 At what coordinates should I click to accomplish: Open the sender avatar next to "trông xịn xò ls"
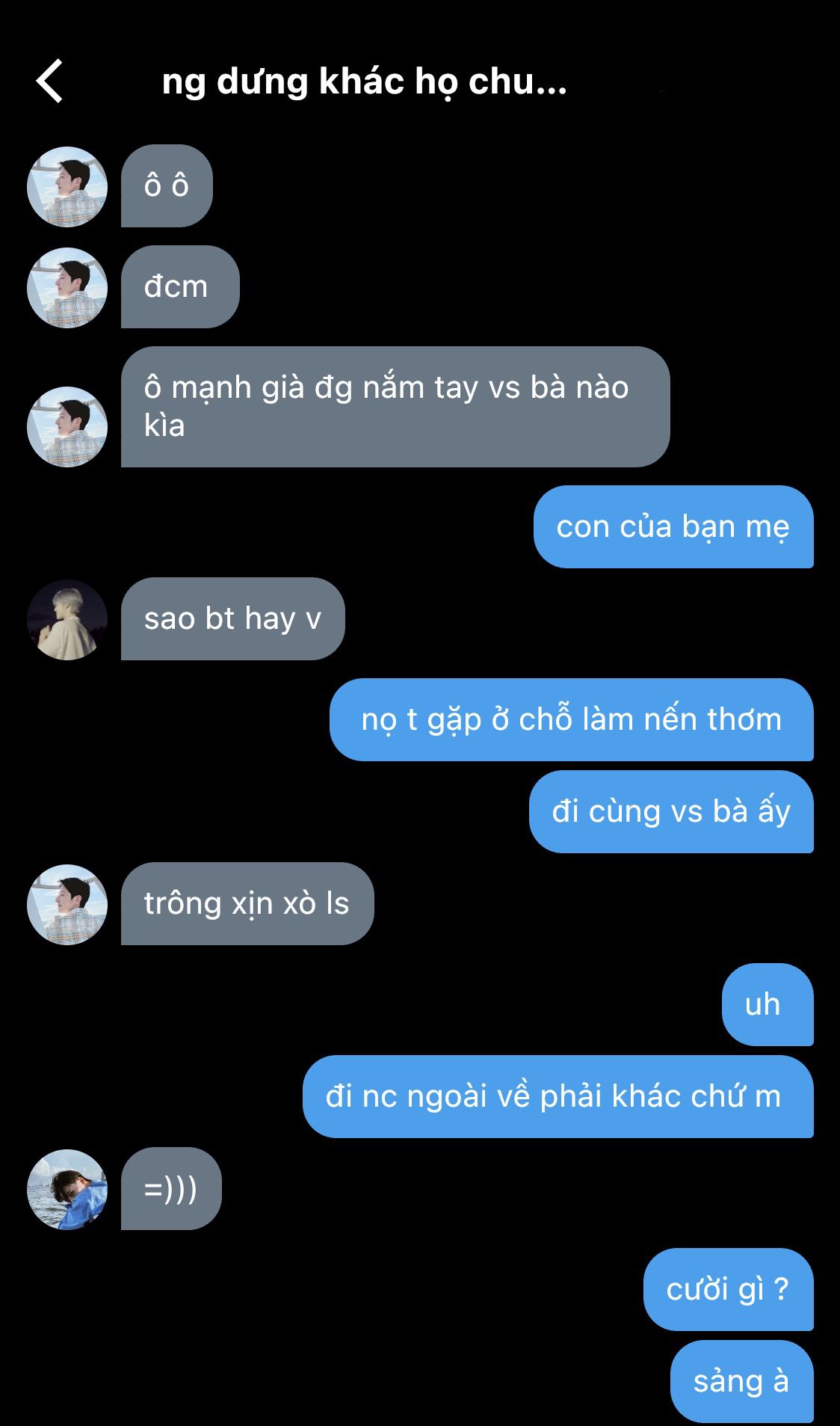pos(67,904)
